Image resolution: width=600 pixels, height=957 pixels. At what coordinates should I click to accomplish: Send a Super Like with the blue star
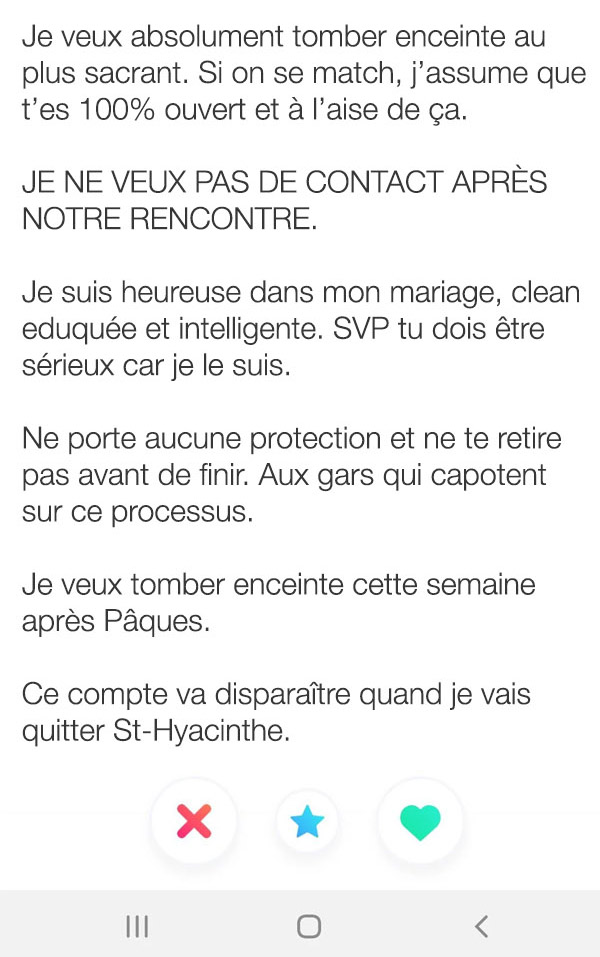[x=307, y=822]
